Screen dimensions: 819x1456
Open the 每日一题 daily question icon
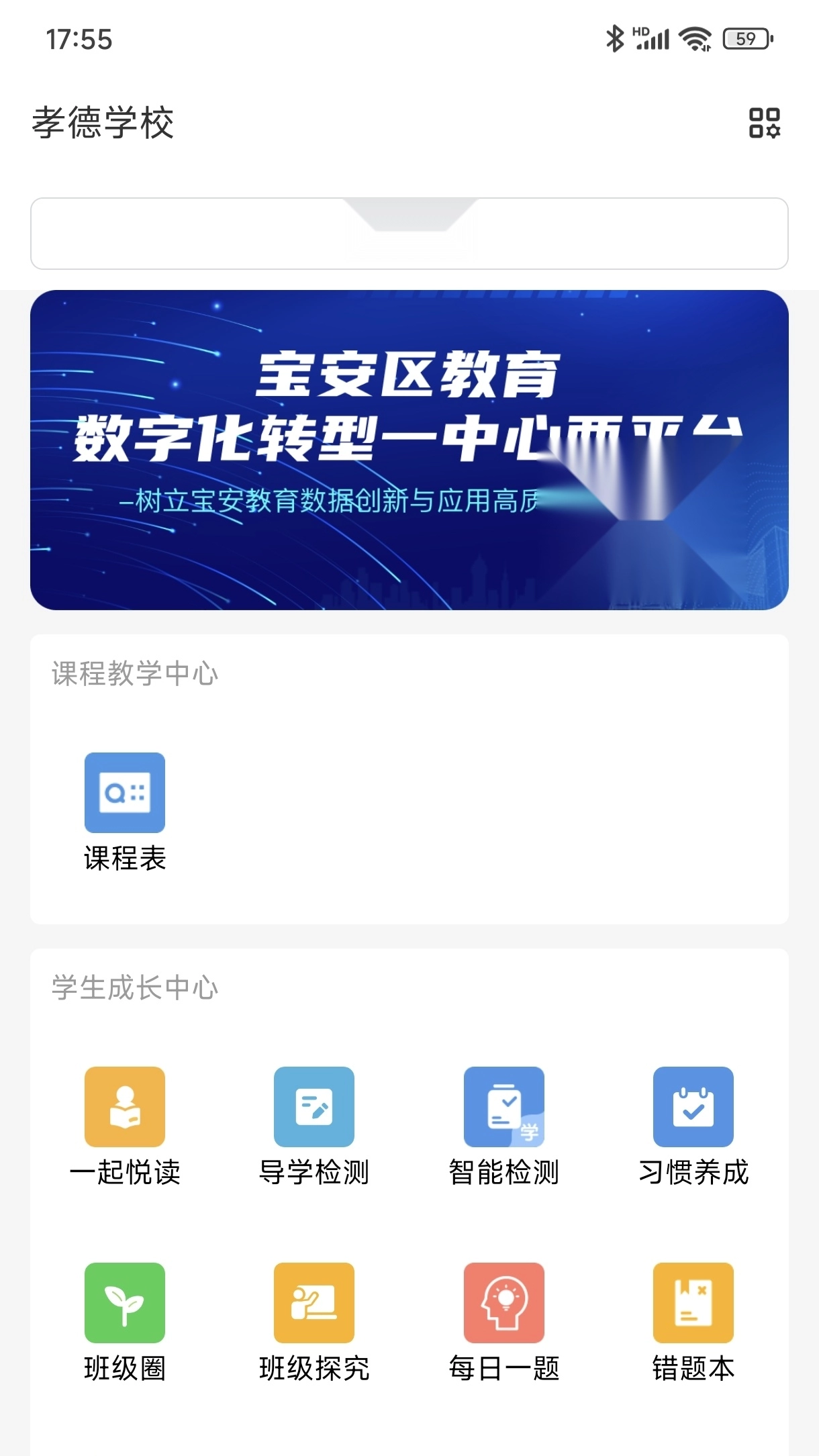pyautogui.click(x=503, y=1301)
